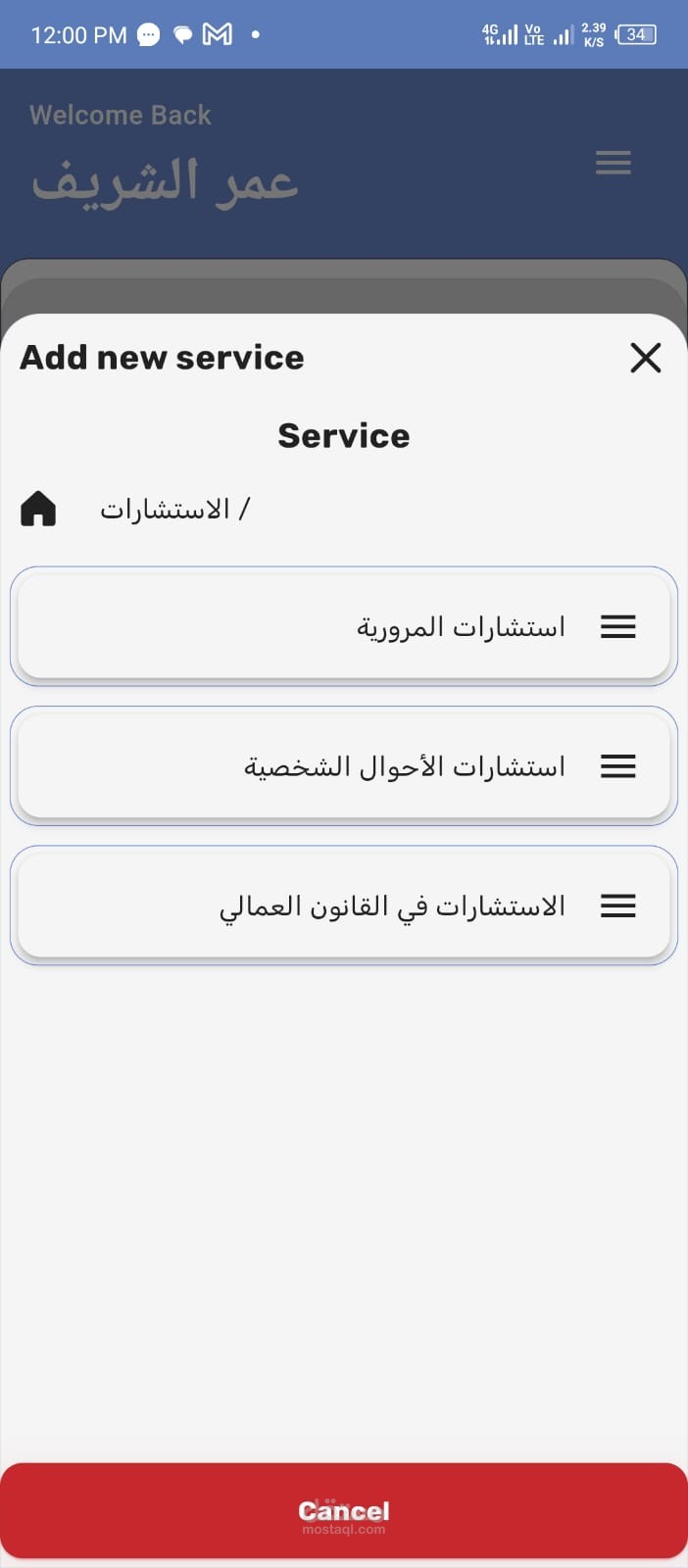The height and width of the screenshot is (1568, 688).
Task: Close the Add new service sheet
Action: (645, 358)
